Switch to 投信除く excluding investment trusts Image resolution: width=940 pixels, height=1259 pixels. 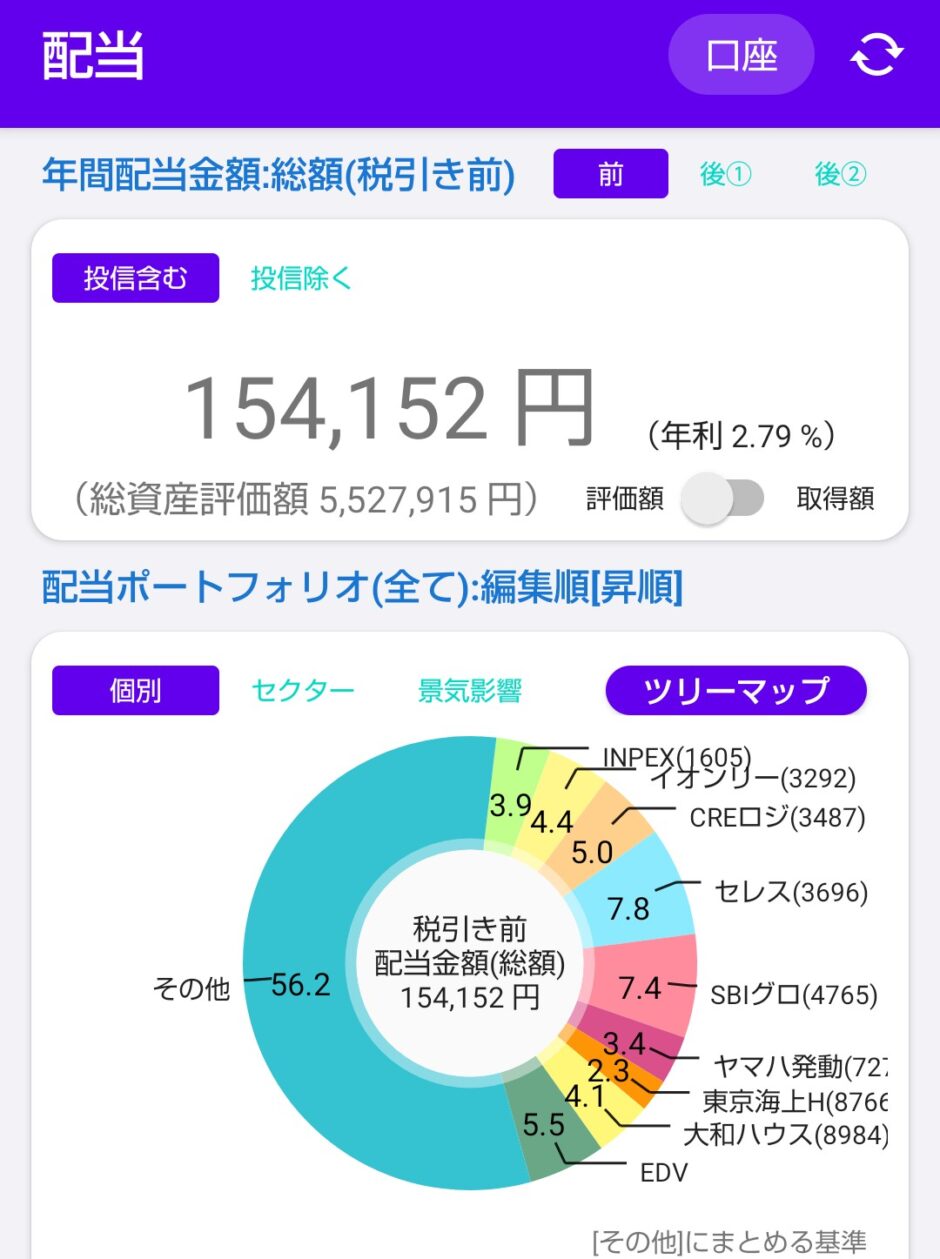coord(302,278)
